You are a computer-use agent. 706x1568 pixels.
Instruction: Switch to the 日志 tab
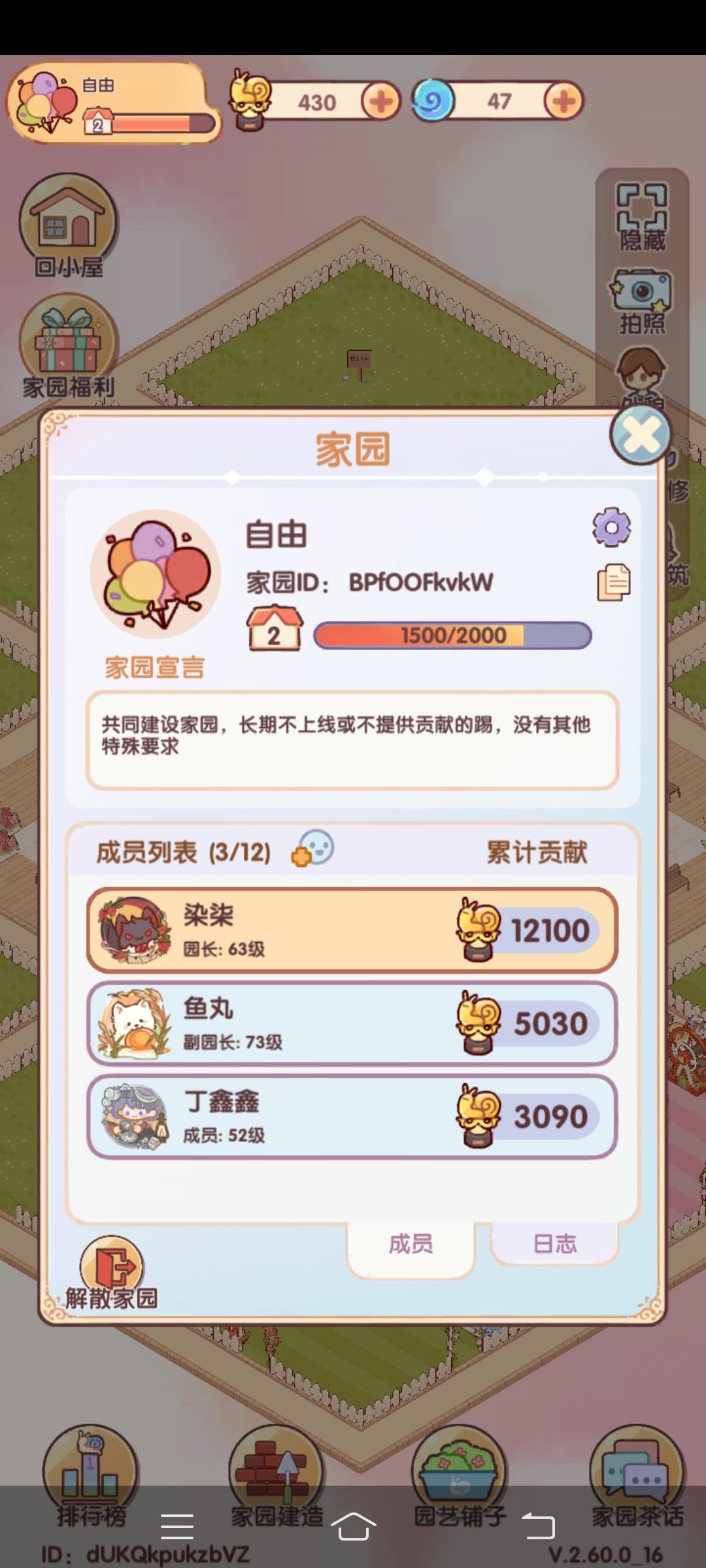[554, 1243]
